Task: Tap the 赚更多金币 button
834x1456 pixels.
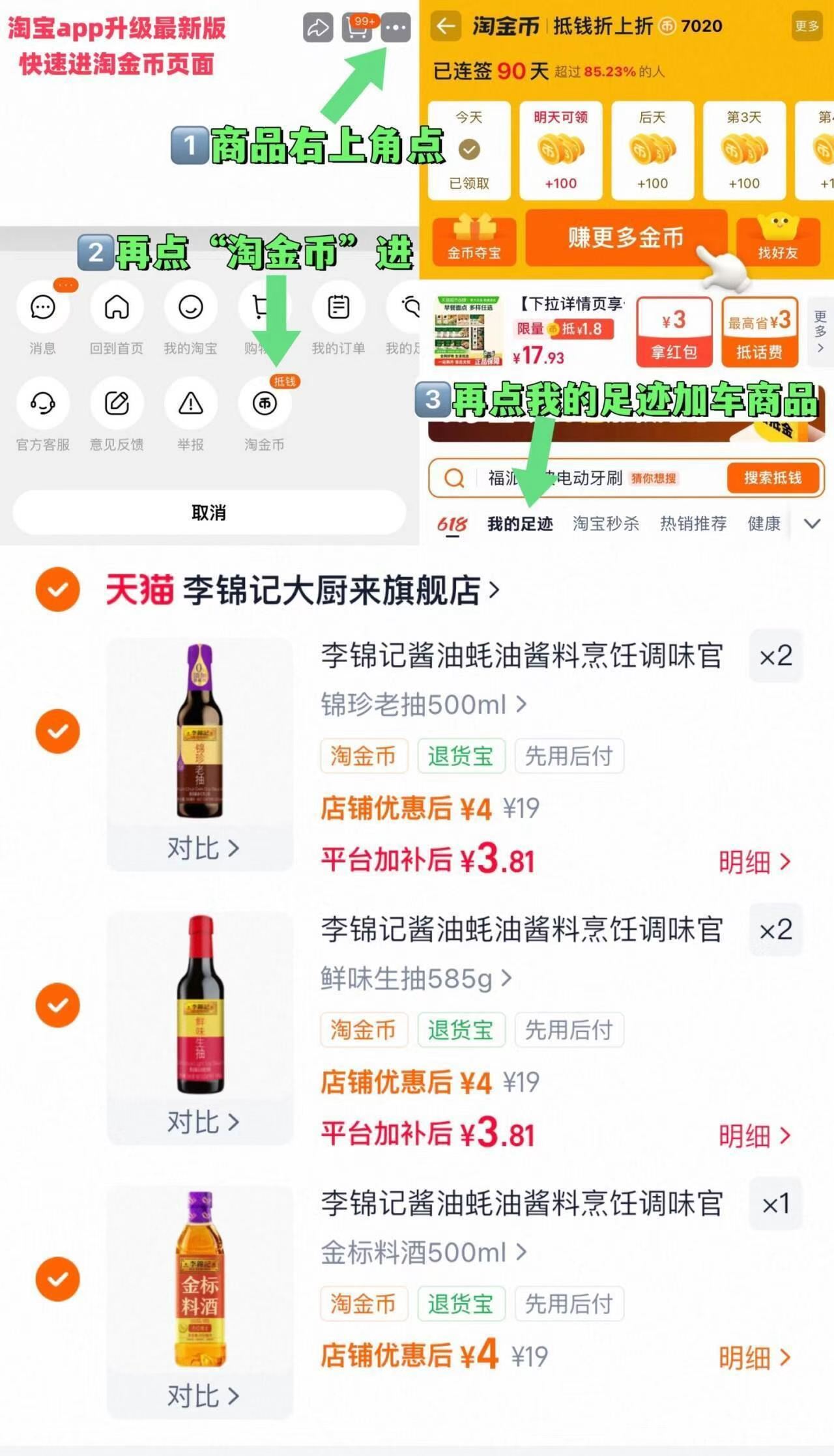Action: pos(627,239)
